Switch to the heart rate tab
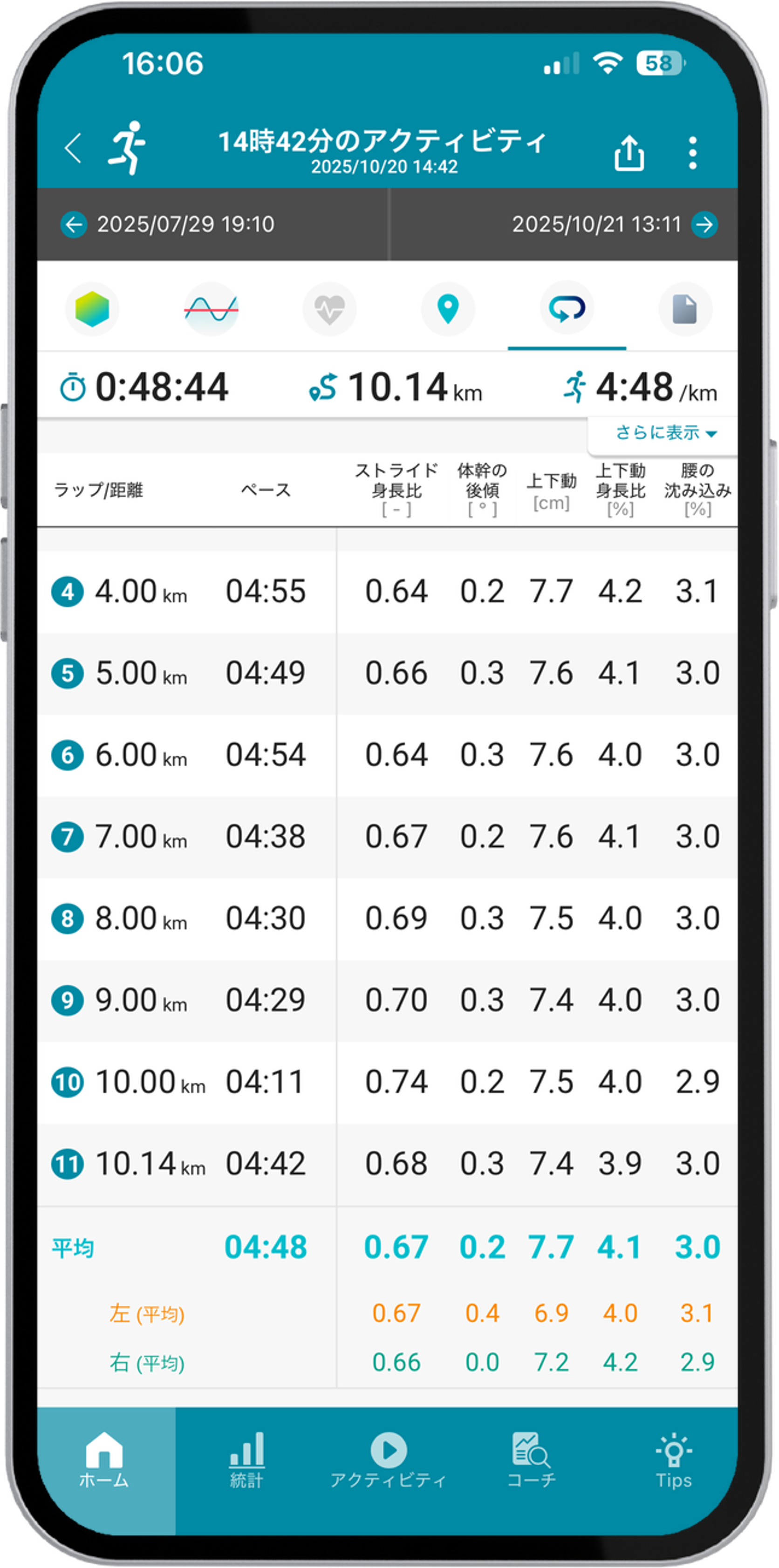This screenshot has height=1568, width=779. [329, 309]
